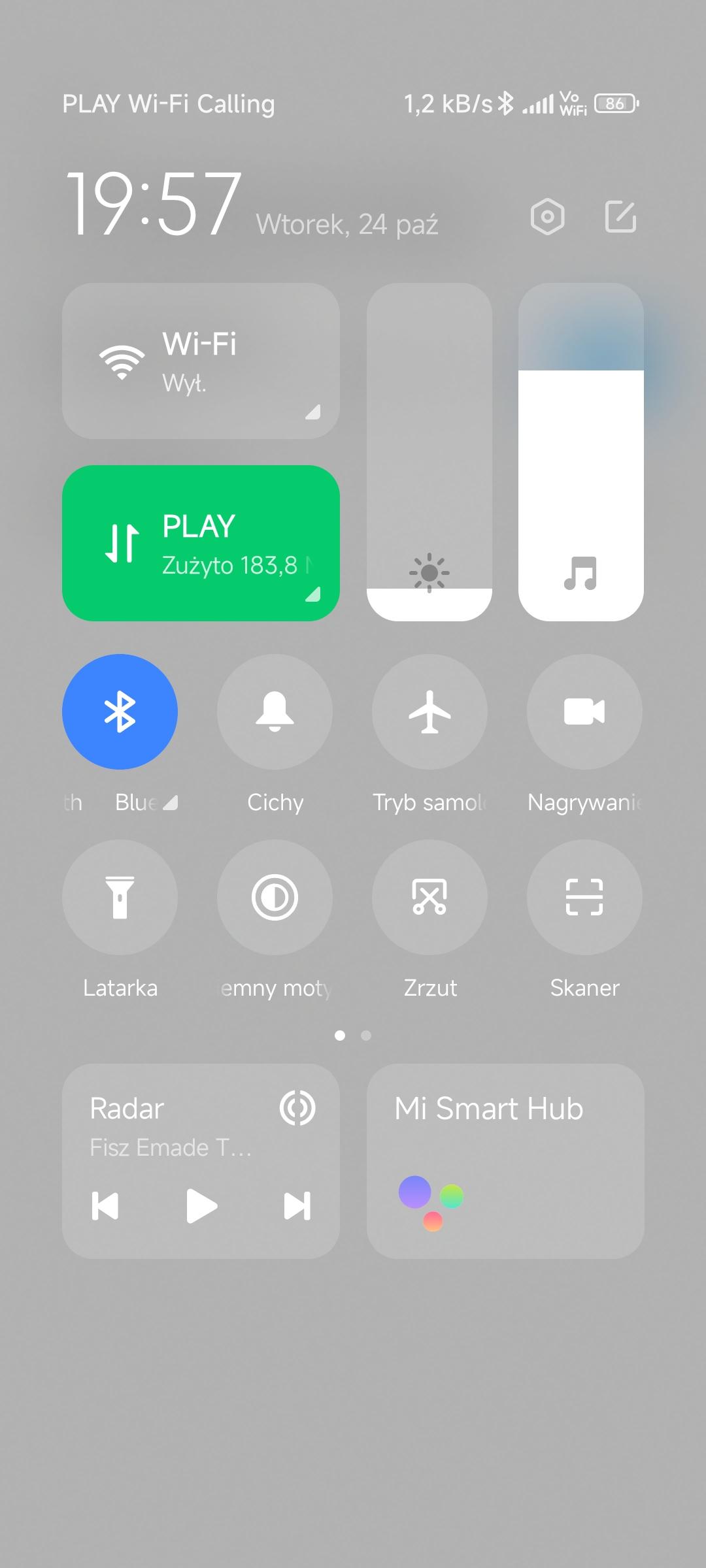Set media volume using the music slider
The width and height of the screenshot is (706, 1568).
581,452
